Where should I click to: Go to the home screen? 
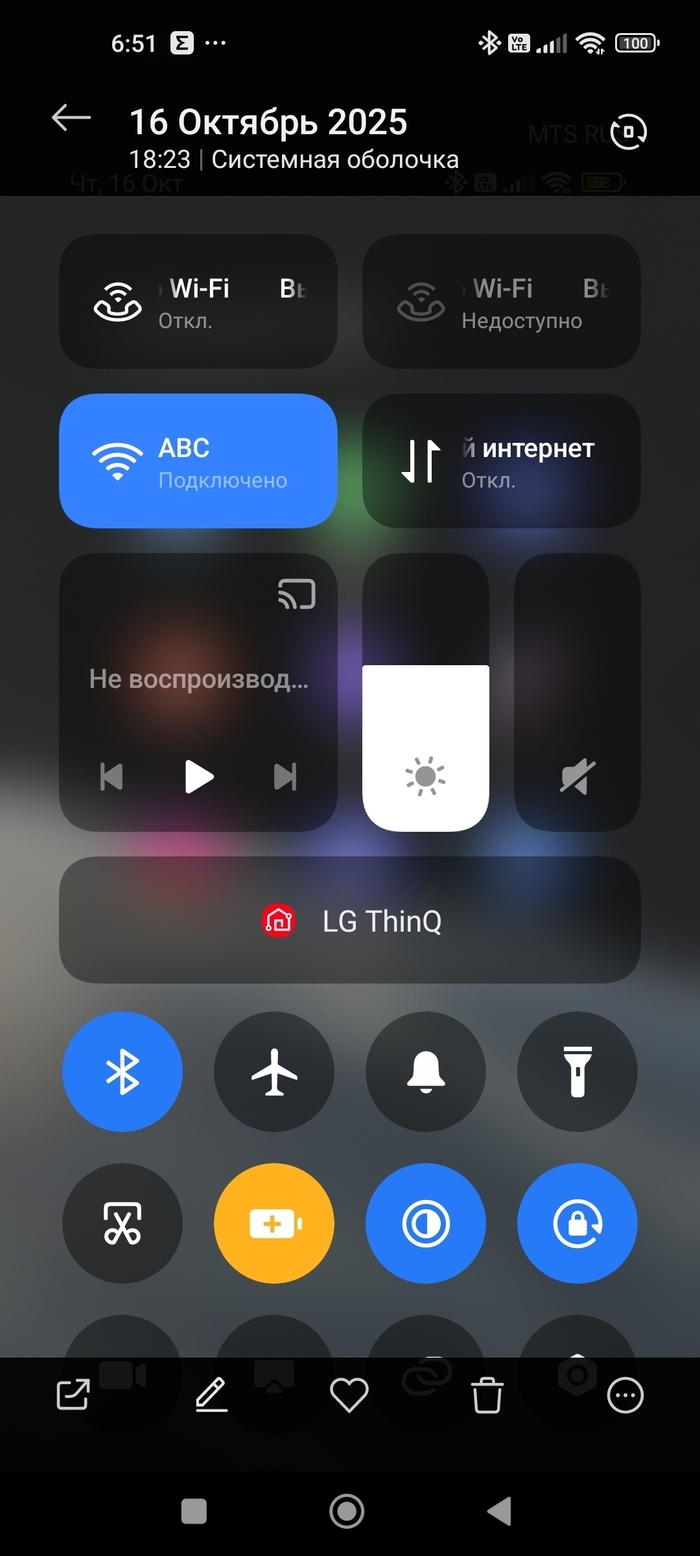point(347,1511)
